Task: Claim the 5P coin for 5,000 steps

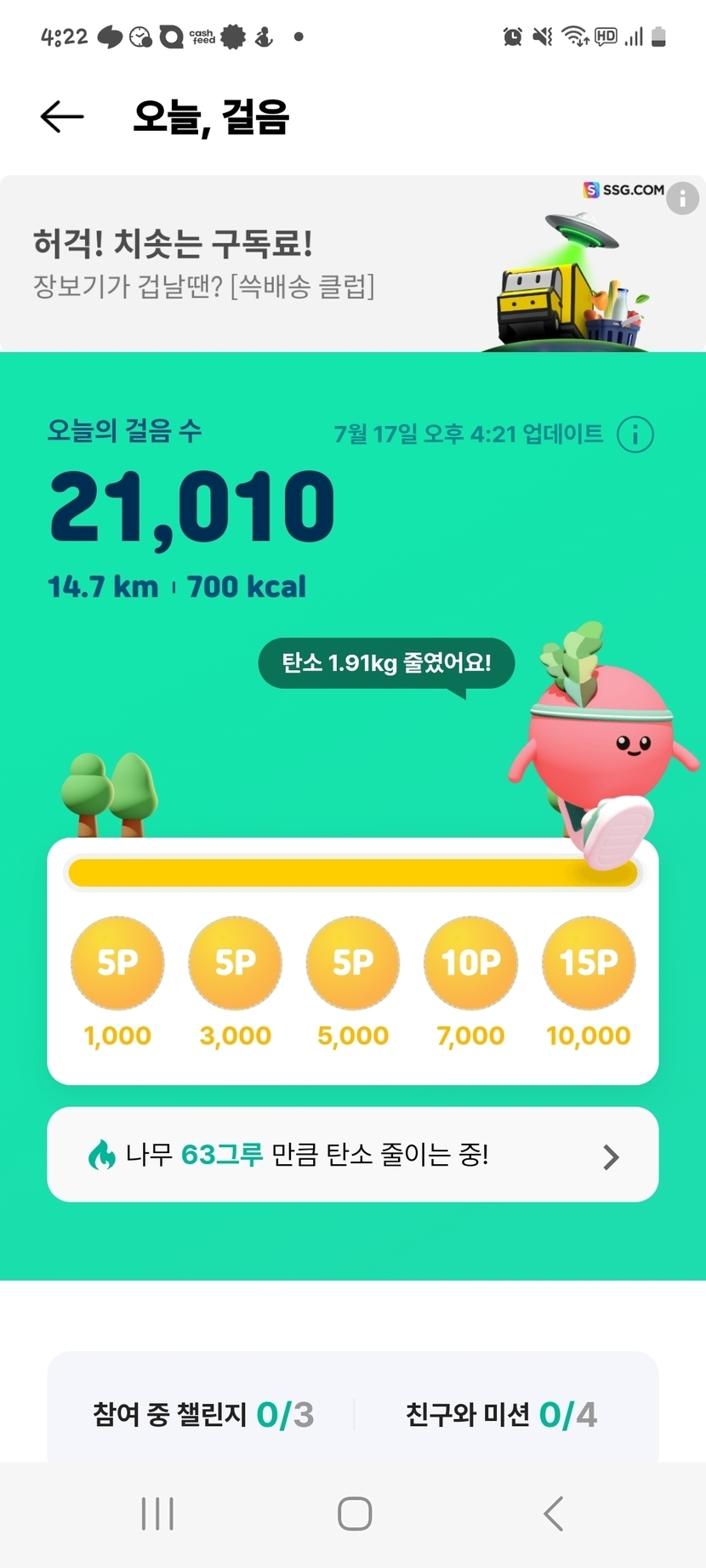Action: [353, 963]
